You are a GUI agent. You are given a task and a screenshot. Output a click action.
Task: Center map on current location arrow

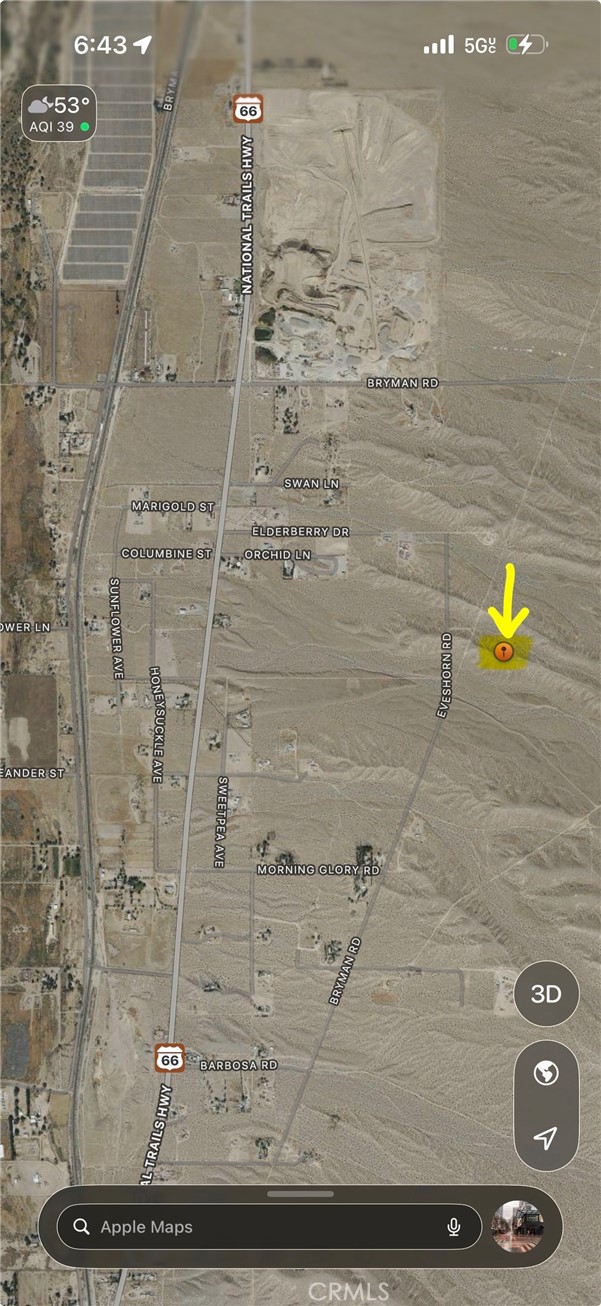(546, 1138)
